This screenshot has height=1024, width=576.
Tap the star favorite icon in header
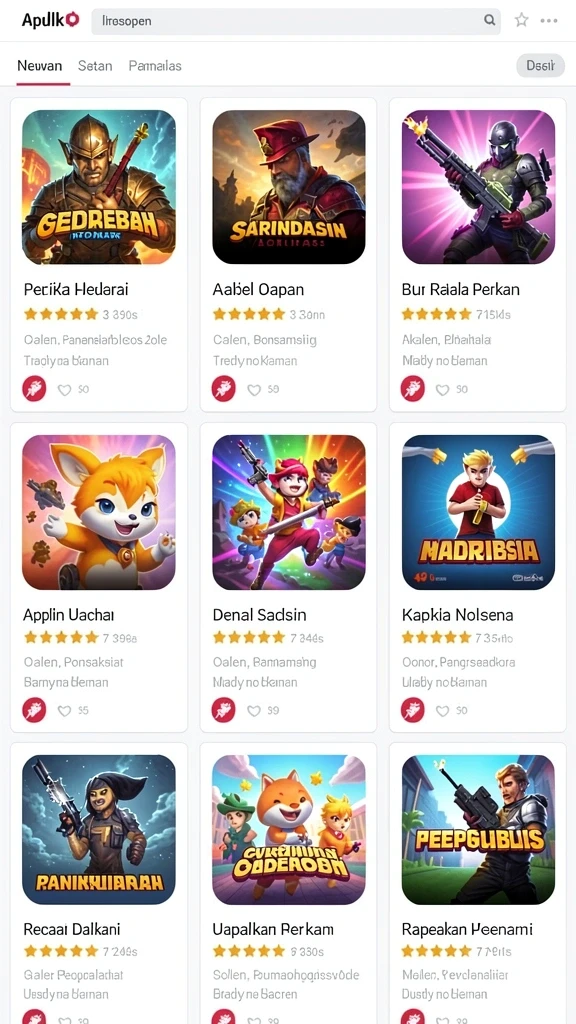coord(521,20)
